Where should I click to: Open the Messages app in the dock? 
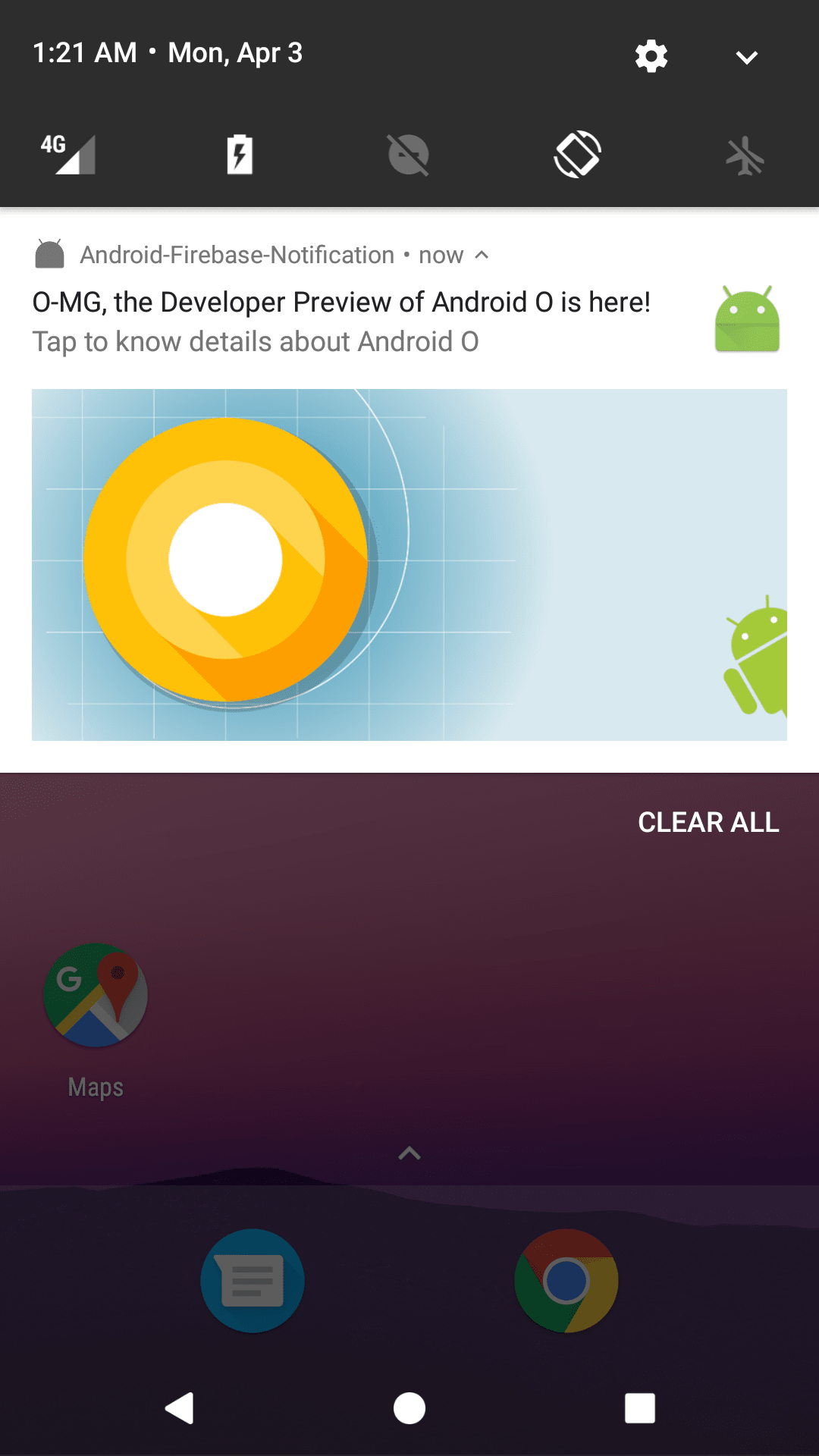(x=253, y=1281)
